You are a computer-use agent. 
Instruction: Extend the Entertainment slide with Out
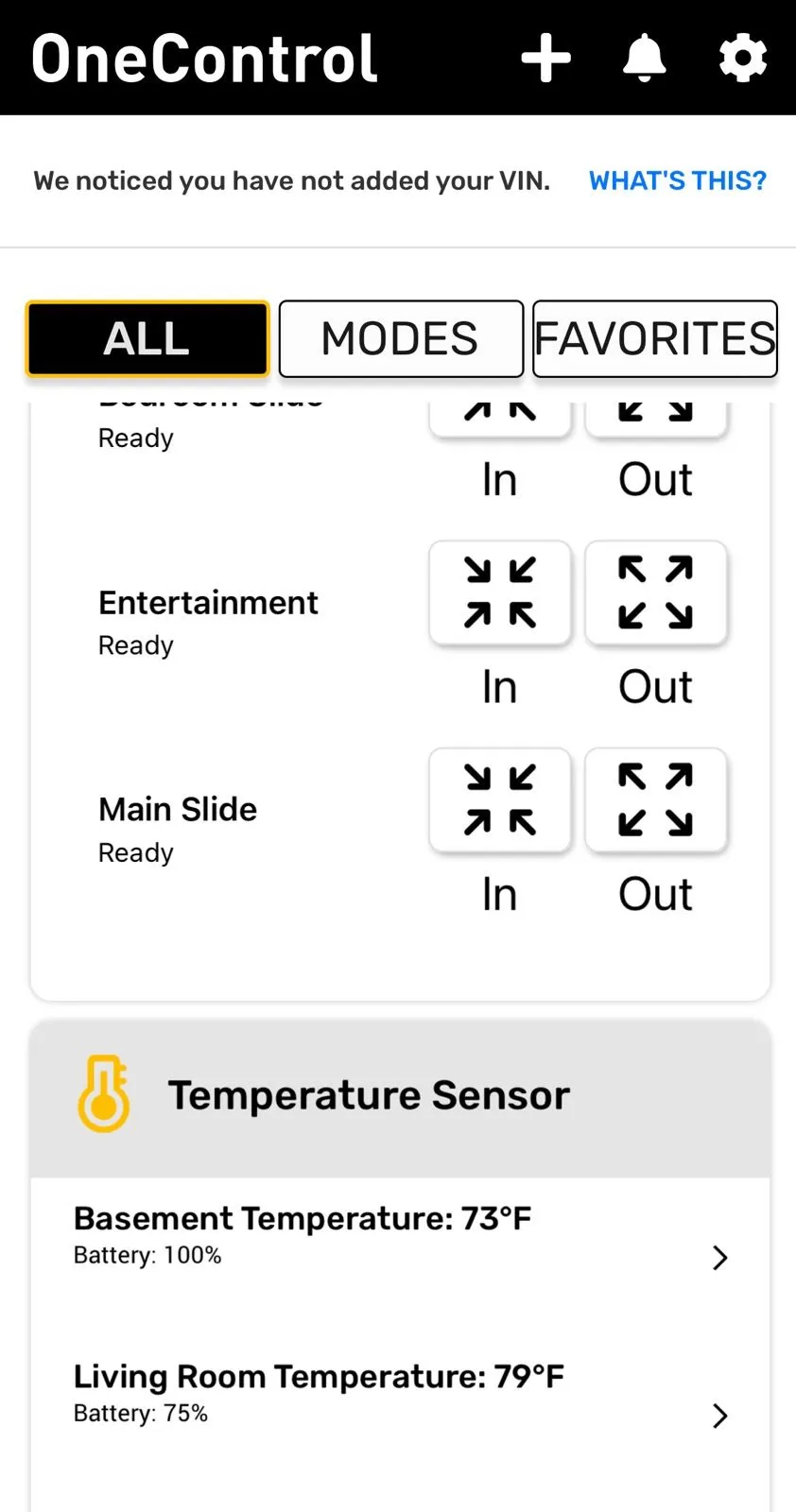point(656,593)
